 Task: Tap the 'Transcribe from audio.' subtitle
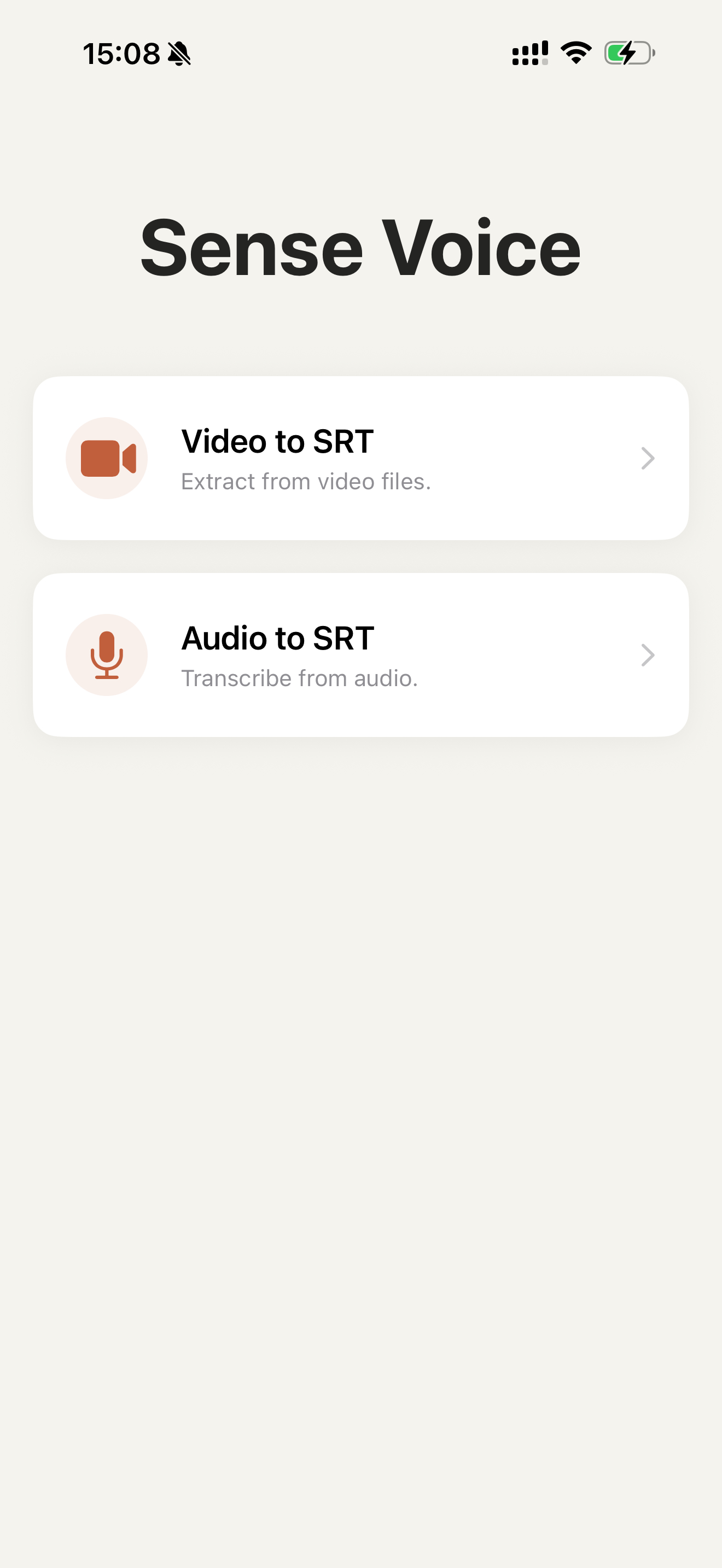coord(299,677)
